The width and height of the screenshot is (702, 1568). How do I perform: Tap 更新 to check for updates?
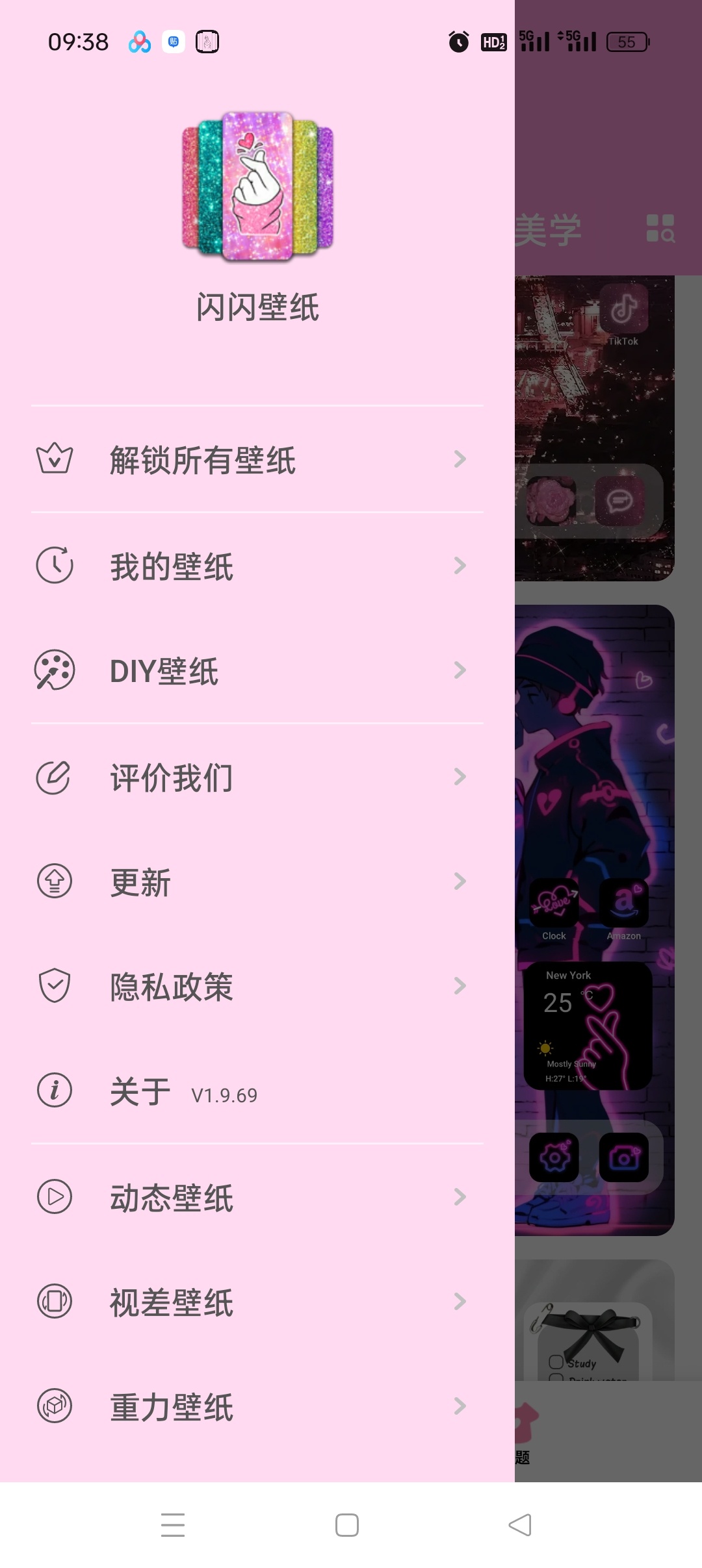pos(257,881)
